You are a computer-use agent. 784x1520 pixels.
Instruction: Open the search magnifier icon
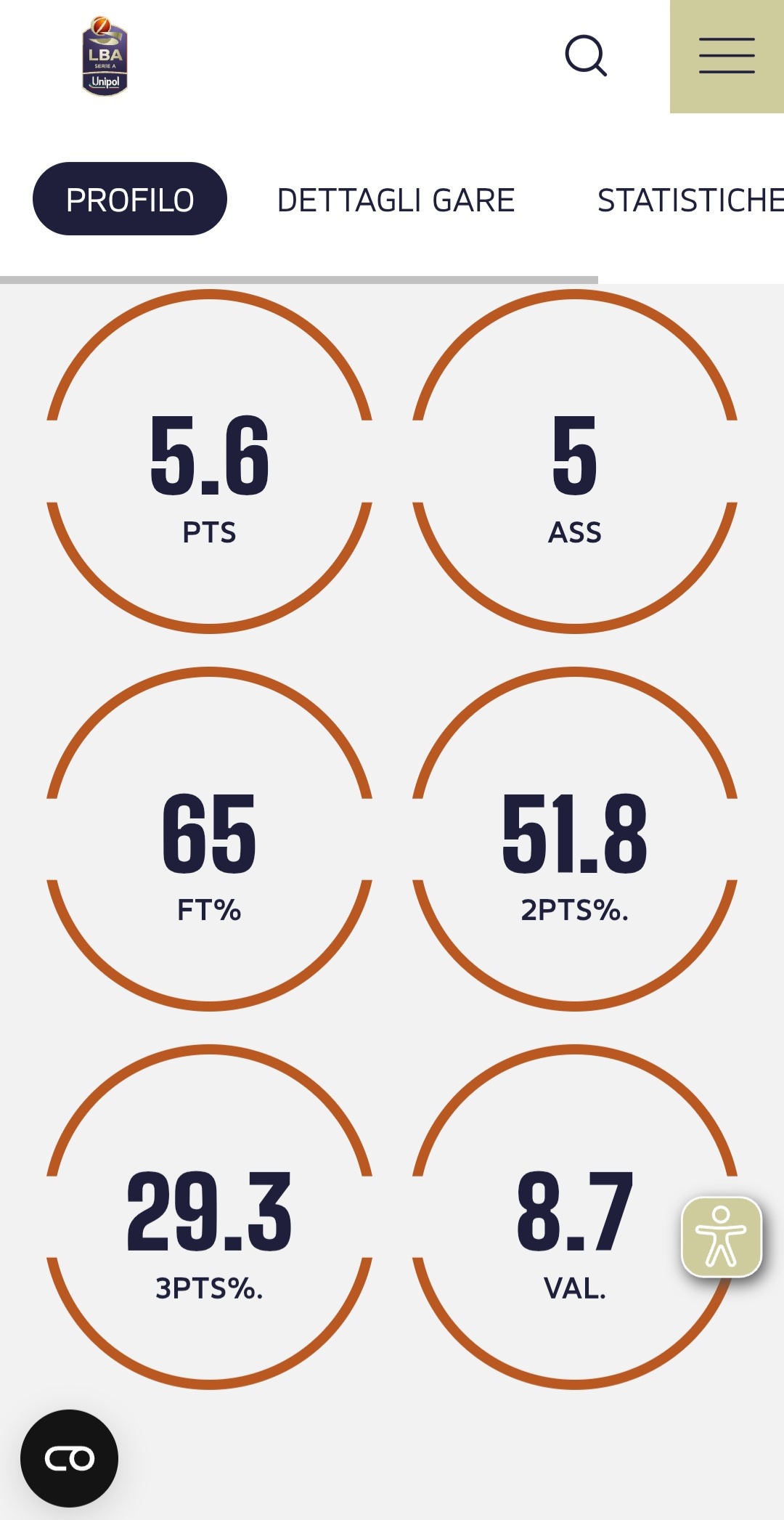tap(586, 55)
